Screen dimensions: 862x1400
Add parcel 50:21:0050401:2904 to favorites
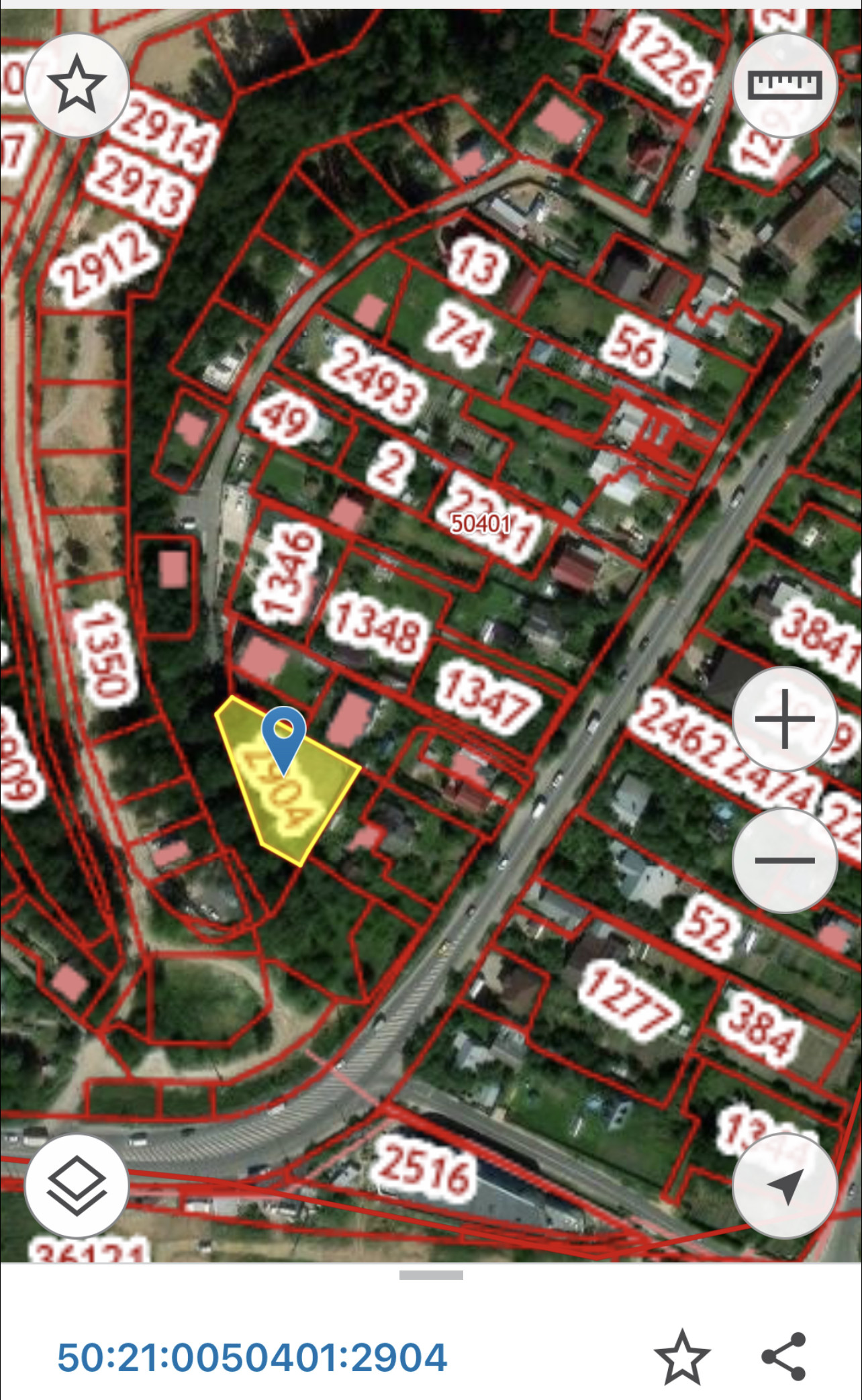click(x=682, y=1357)
